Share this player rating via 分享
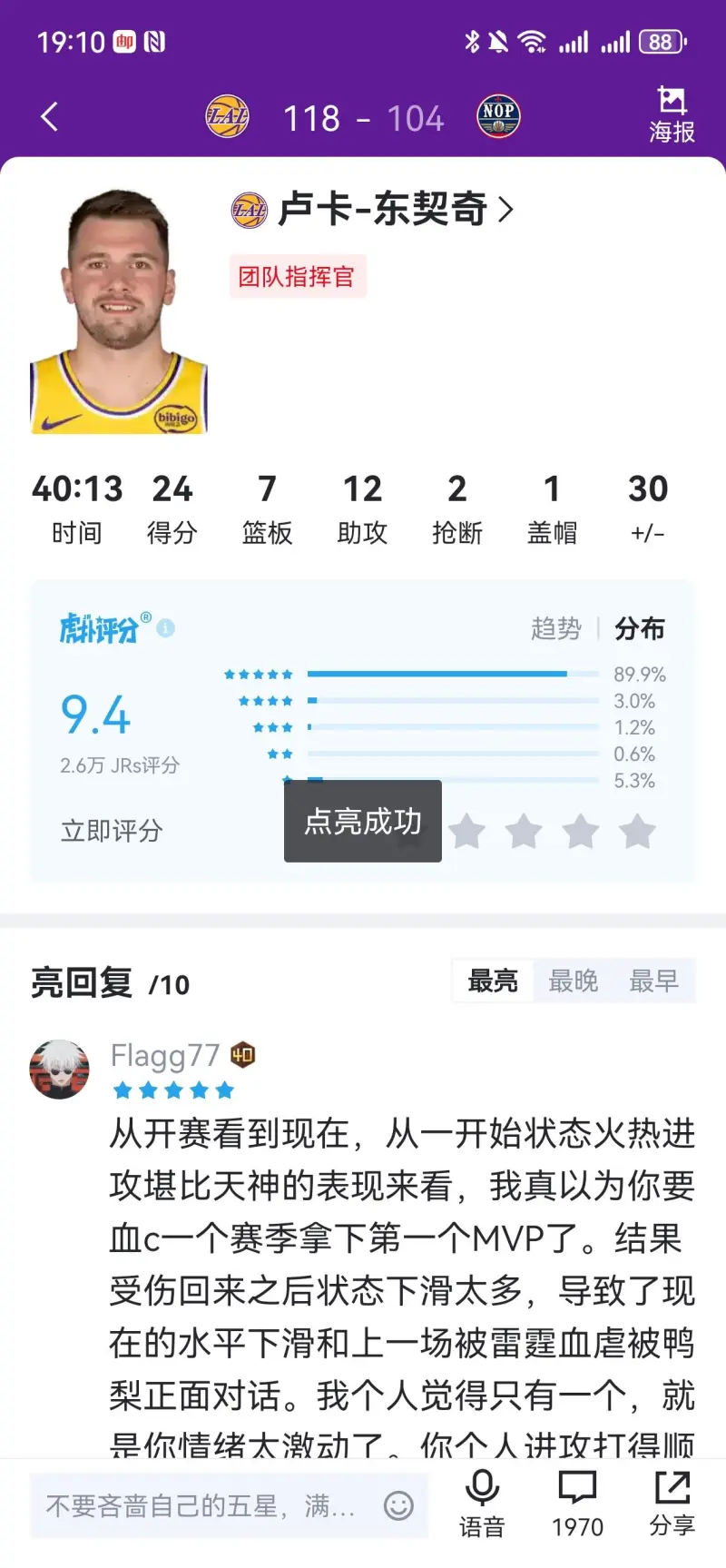The width and height of the screenshot is (726, 1568). point(672,1504)
